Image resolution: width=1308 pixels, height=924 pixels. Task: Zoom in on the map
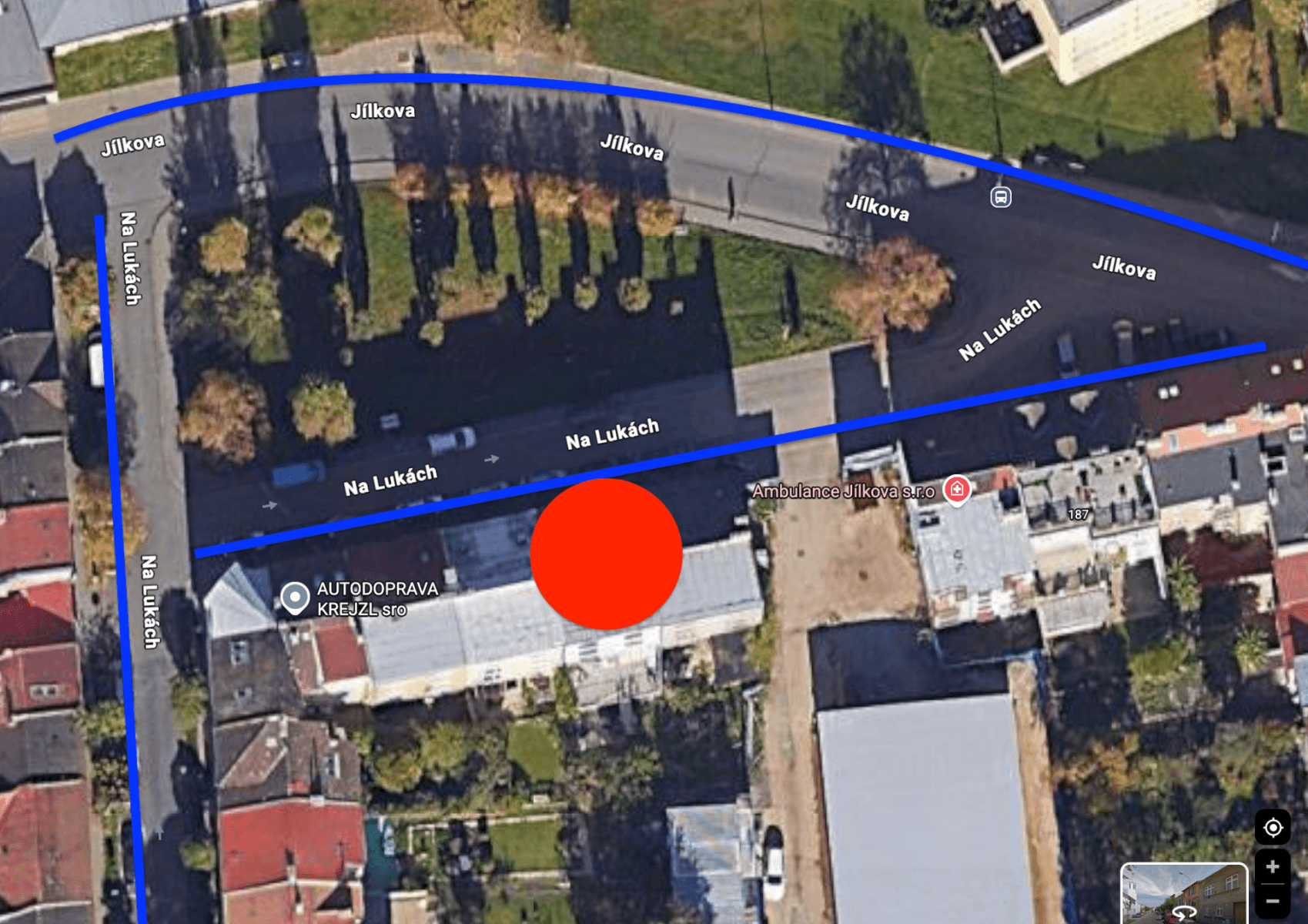coord(1273,867)
